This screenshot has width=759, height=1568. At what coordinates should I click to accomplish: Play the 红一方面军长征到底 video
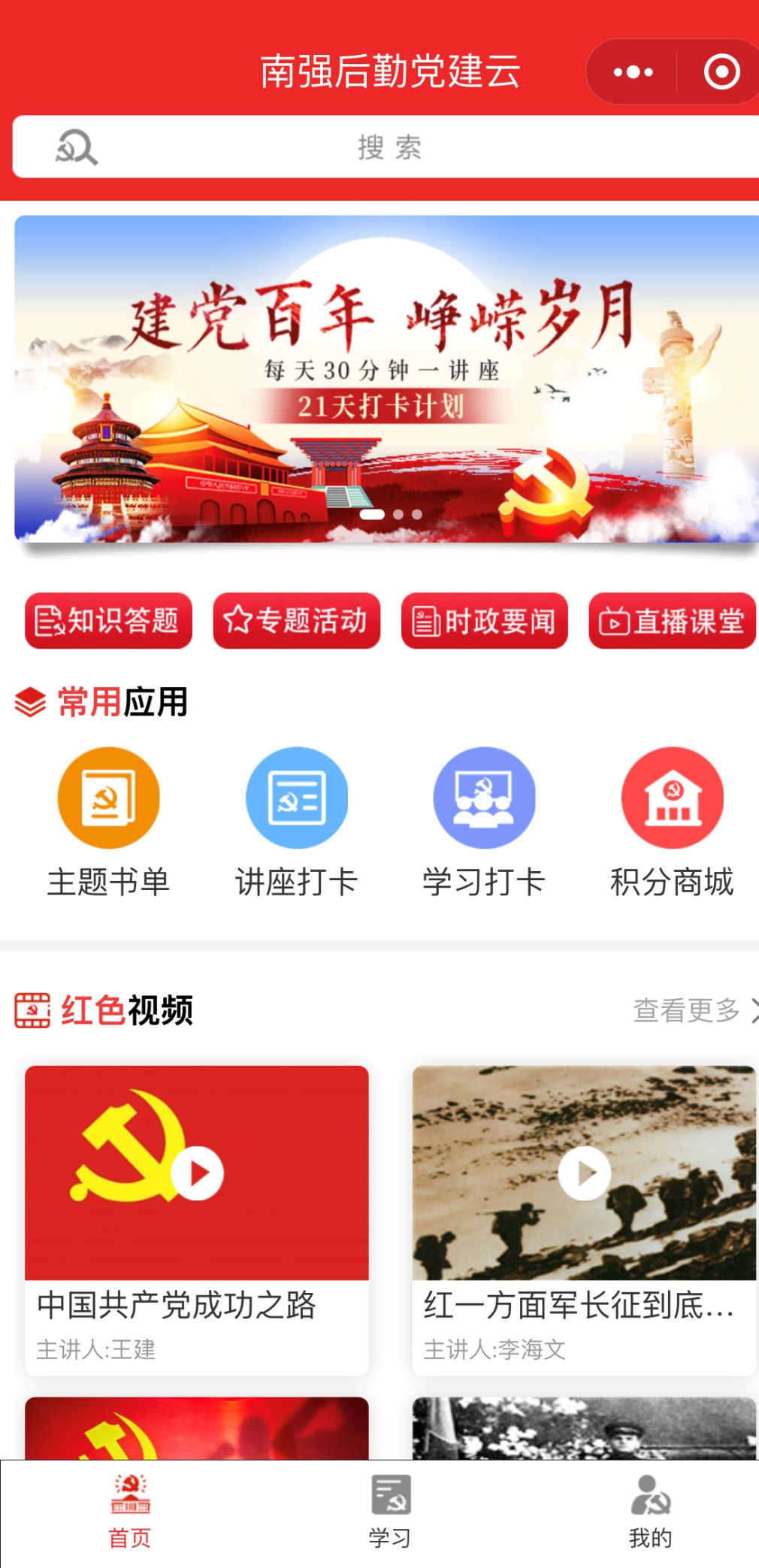tap(584, 1173)
